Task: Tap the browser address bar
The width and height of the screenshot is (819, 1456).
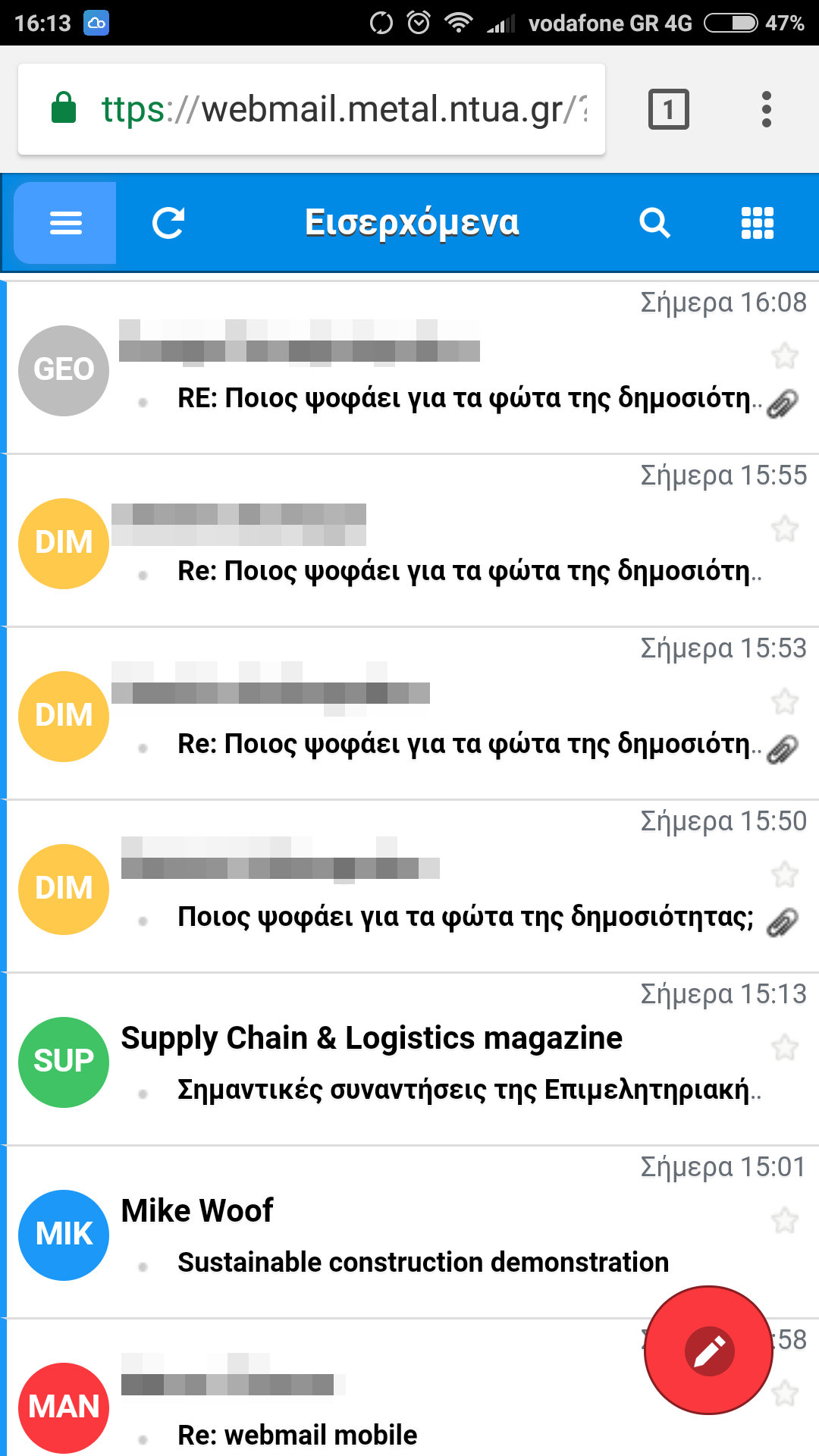Action: point(312,109)
